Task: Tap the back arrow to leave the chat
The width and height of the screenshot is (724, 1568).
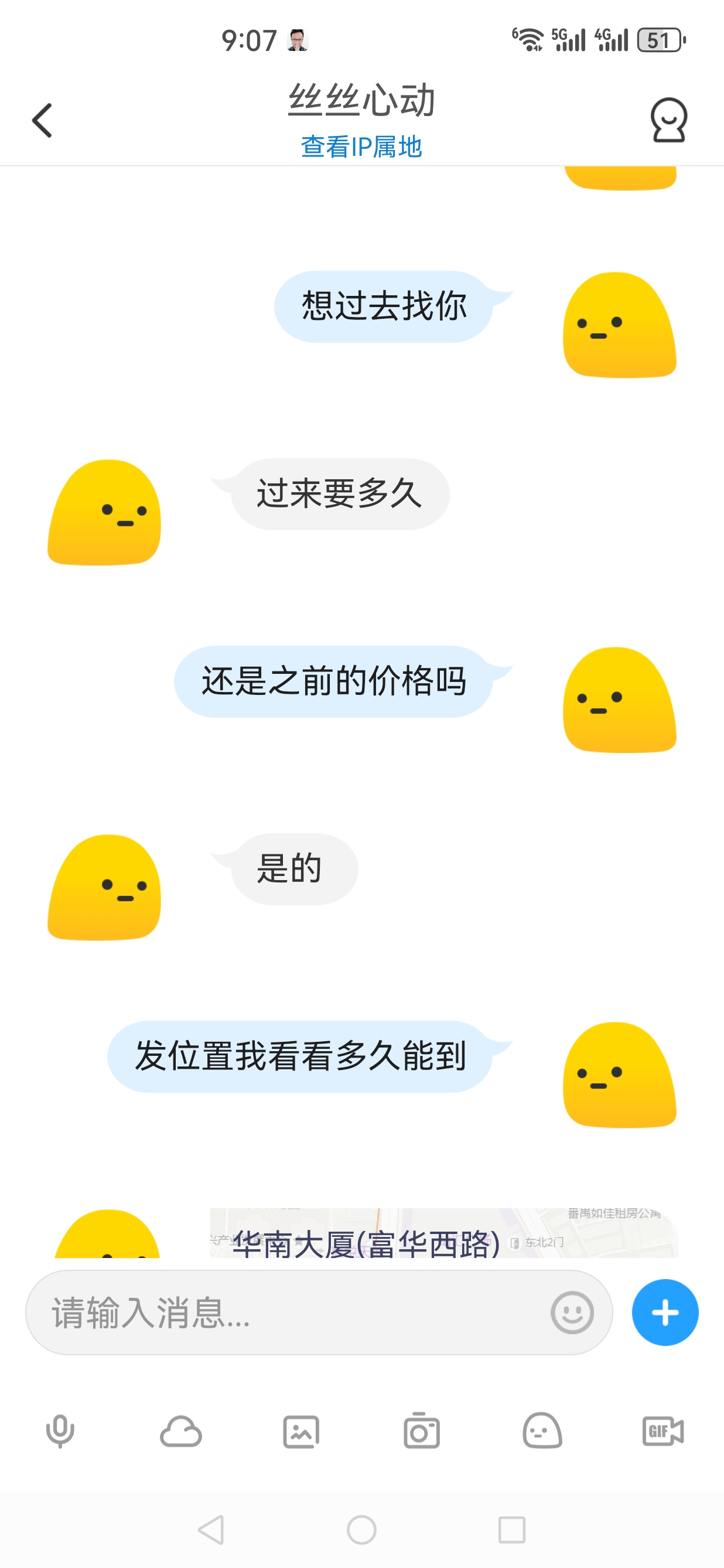Action: (42, 120)
